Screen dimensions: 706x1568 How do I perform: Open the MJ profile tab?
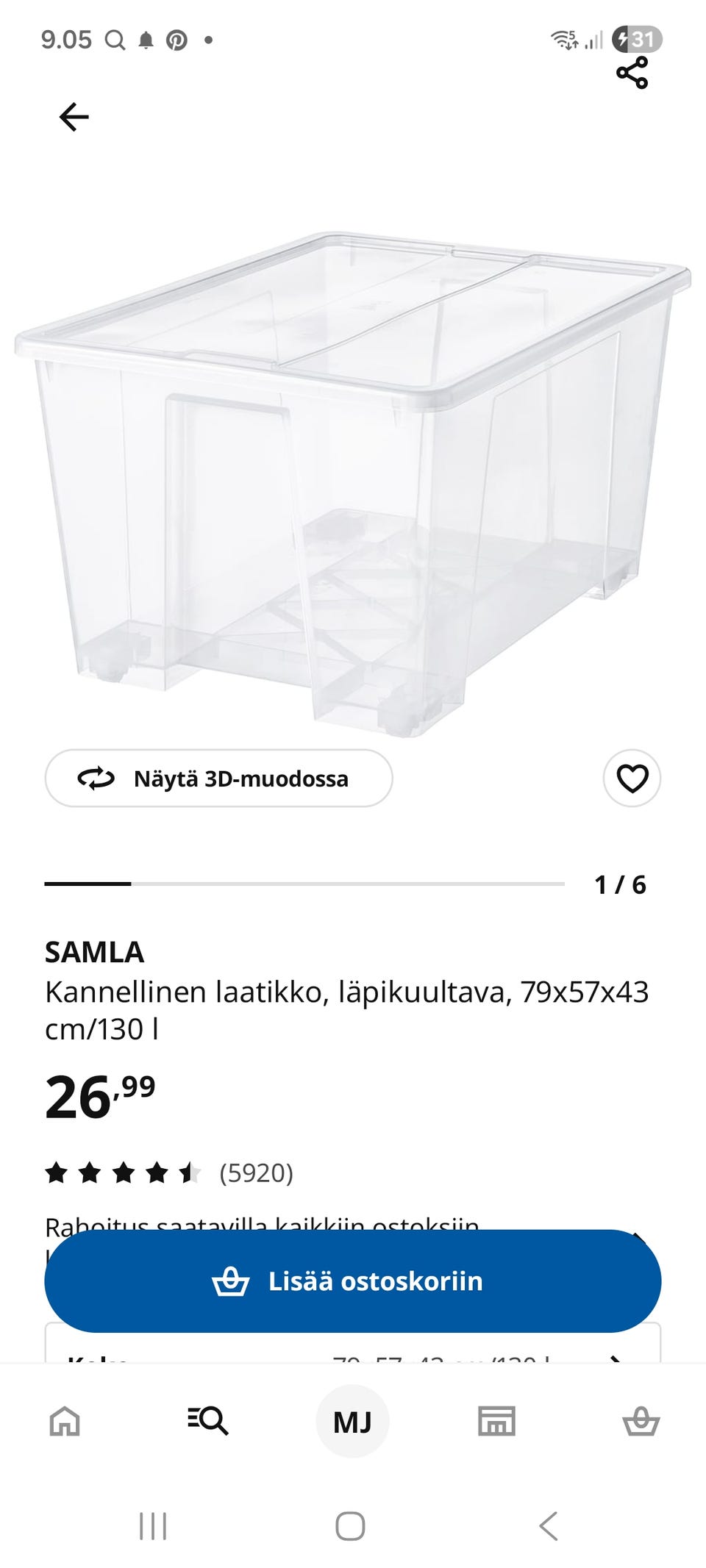(352, 1421)
